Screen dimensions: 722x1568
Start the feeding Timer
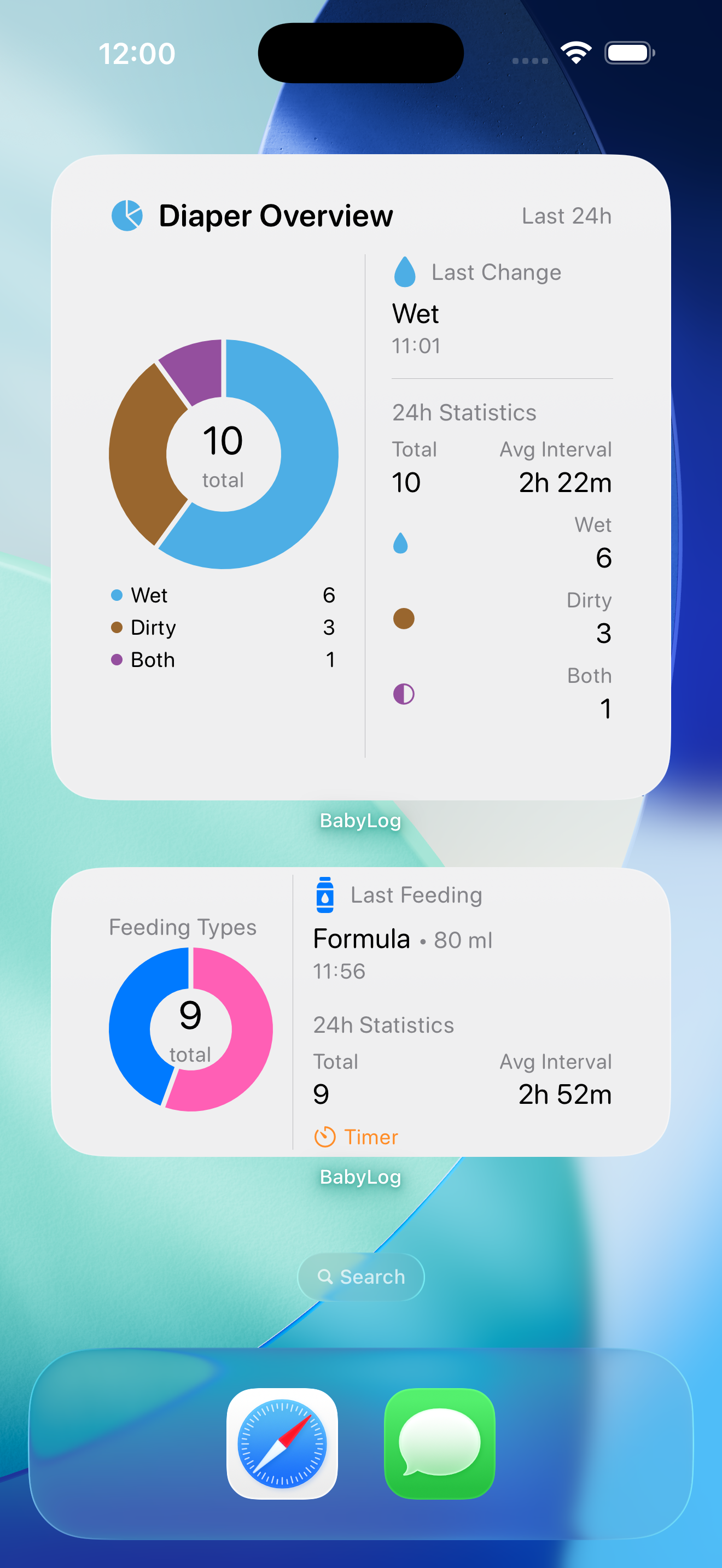pos(357,1137)
